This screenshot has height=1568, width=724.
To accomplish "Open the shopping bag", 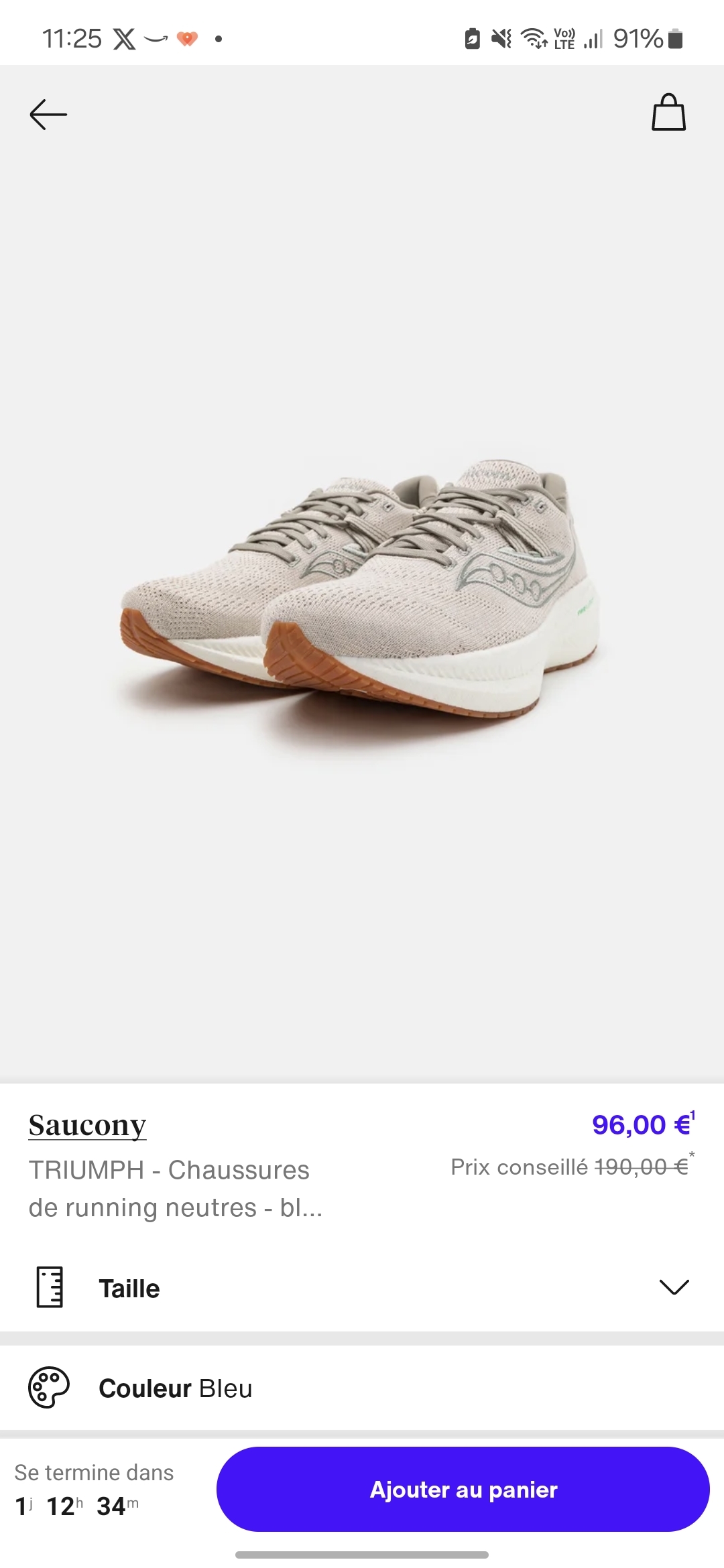I will (x=668, y=113).
